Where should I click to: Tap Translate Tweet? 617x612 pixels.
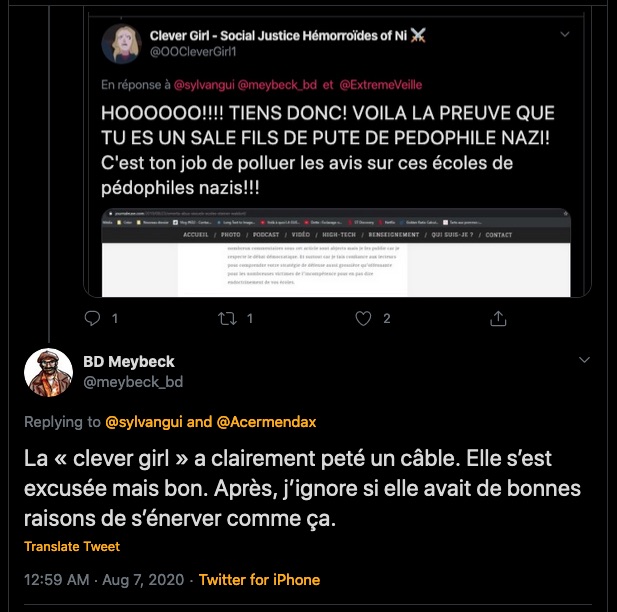[x=72, y=546]
